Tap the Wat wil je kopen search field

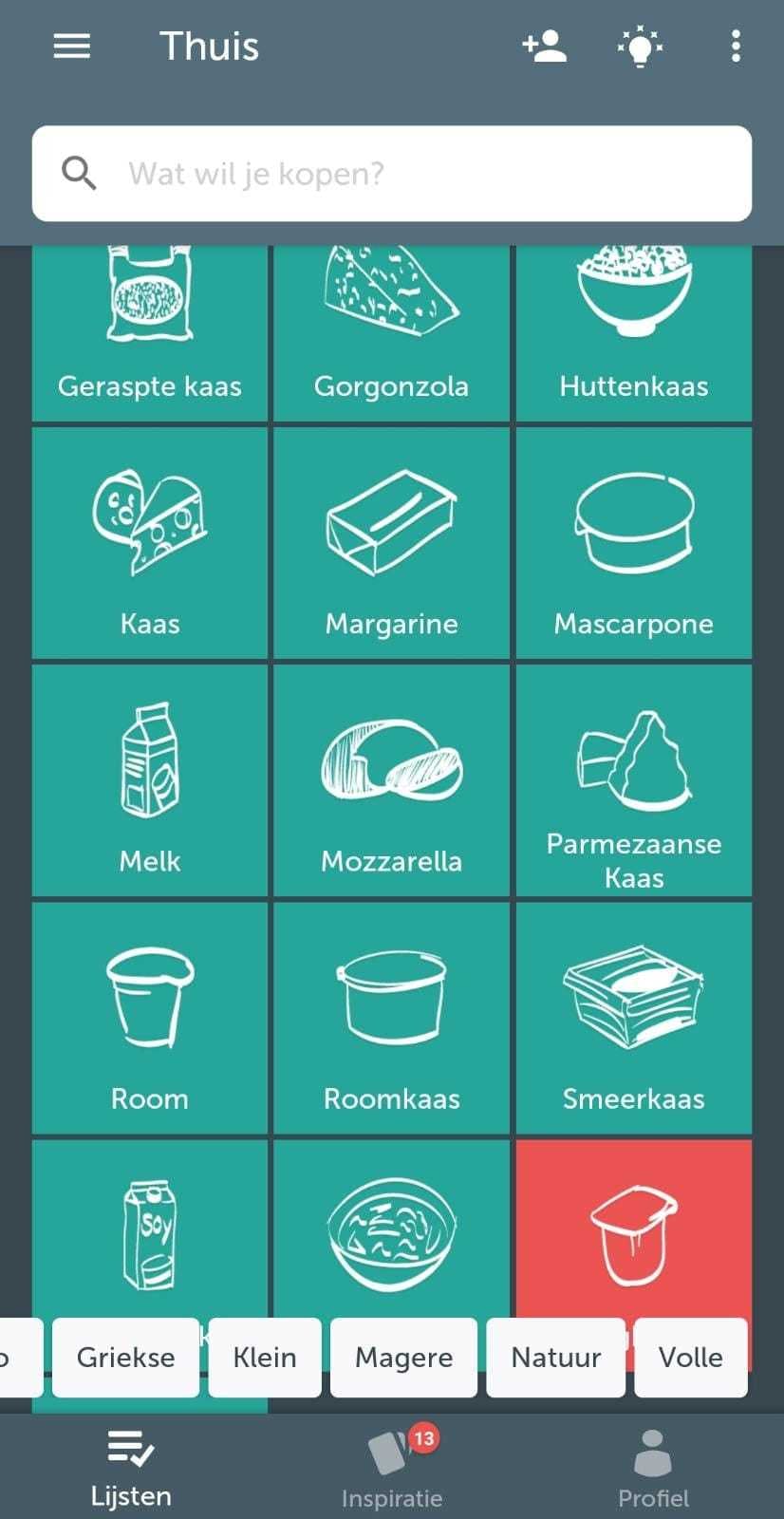click(x=391, y=173)
